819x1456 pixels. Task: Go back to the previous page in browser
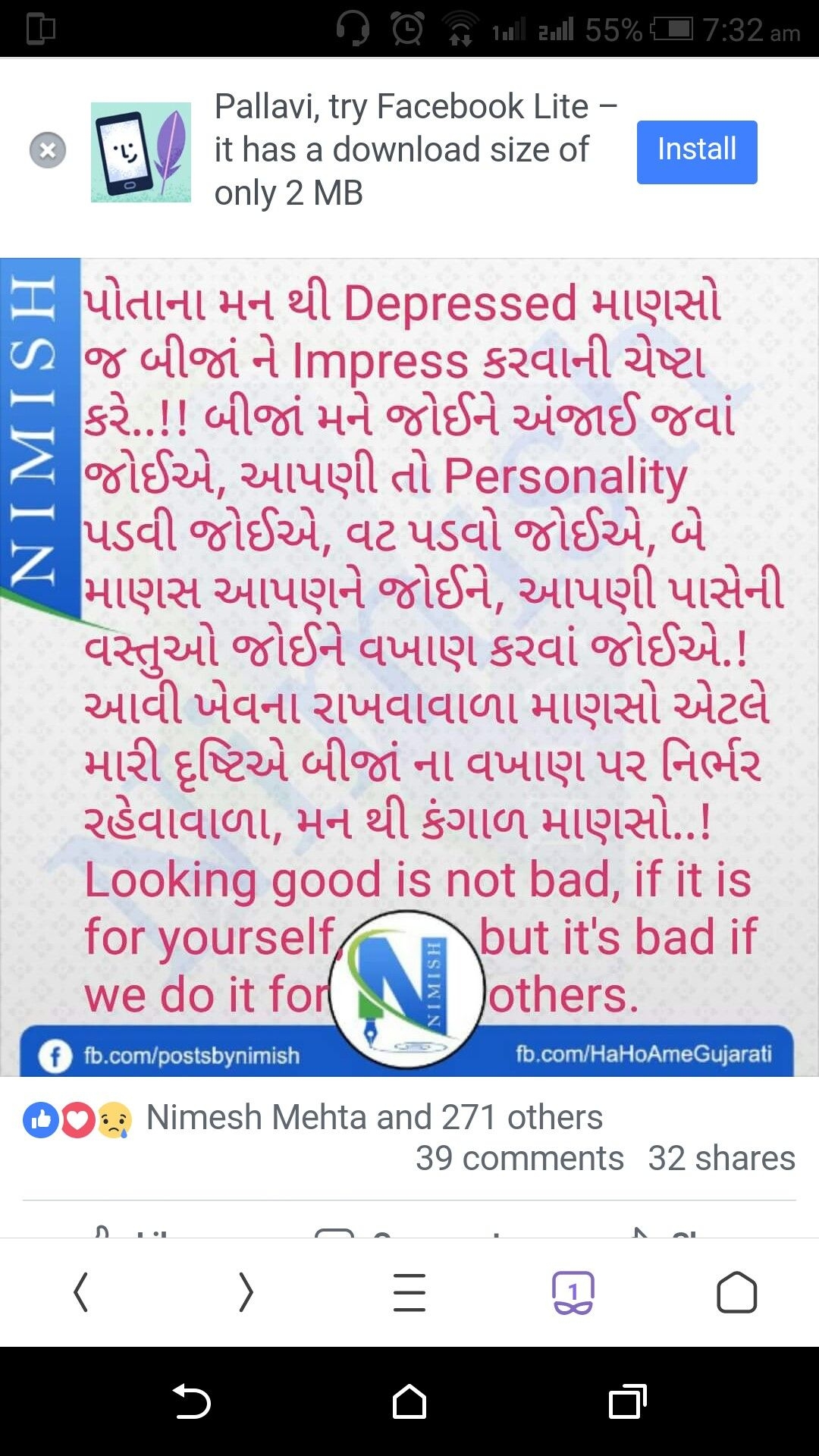click(81, 1292)
